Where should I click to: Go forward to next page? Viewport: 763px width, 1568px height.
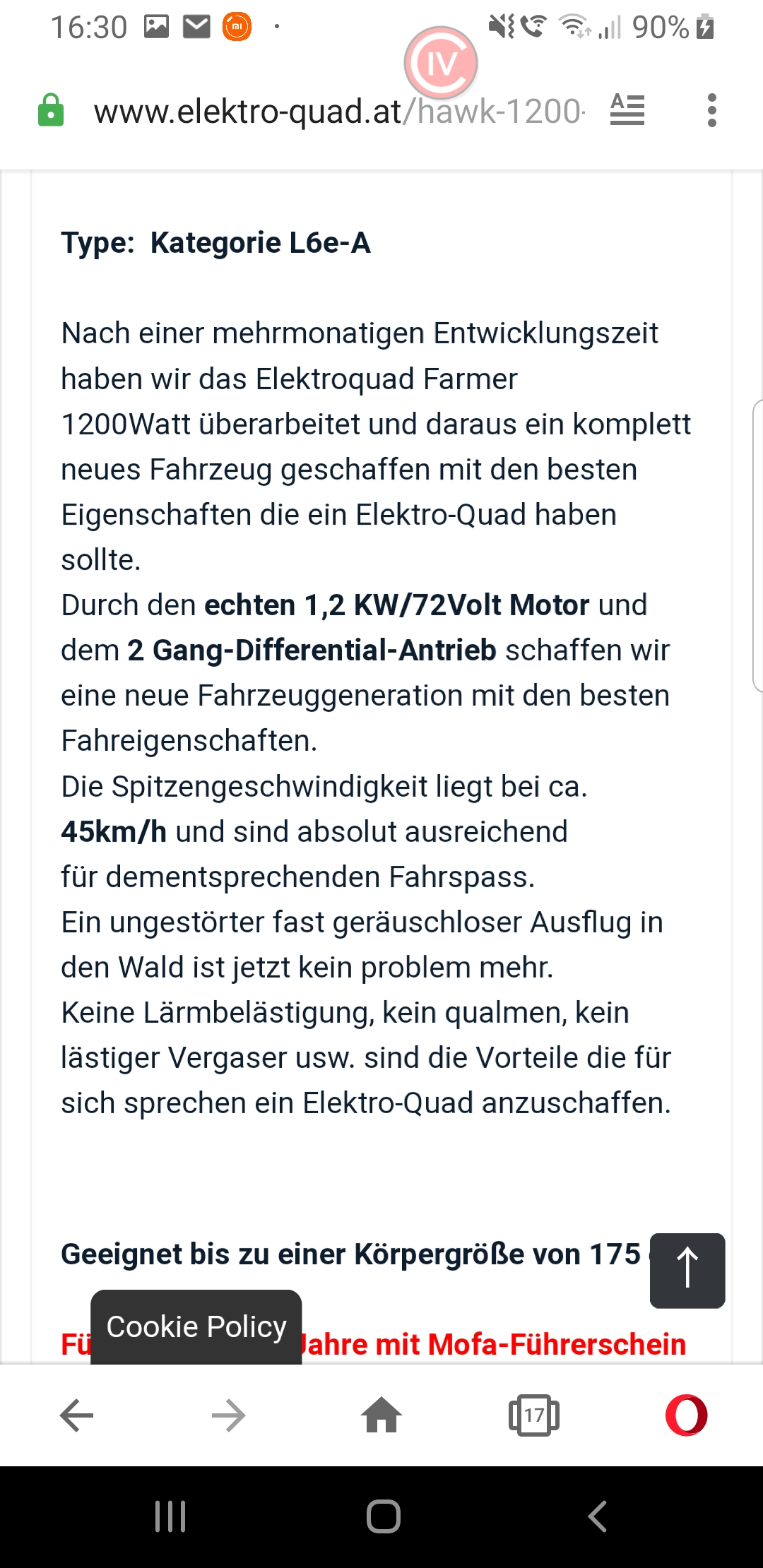(x=228, y=1415)
